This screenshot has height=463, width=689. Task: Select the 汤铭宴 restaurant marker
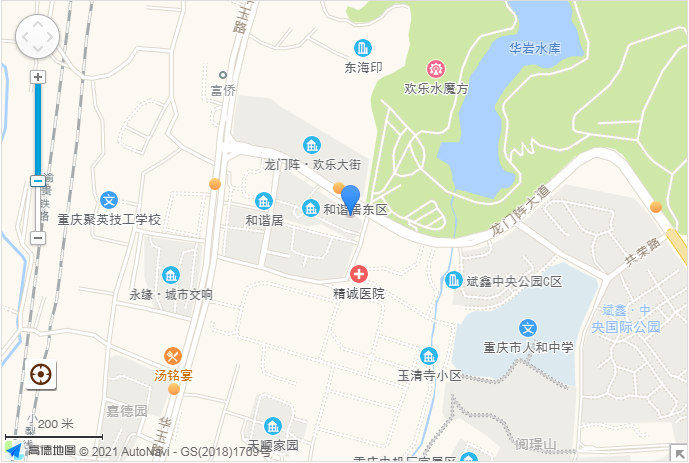click(173, 356)
